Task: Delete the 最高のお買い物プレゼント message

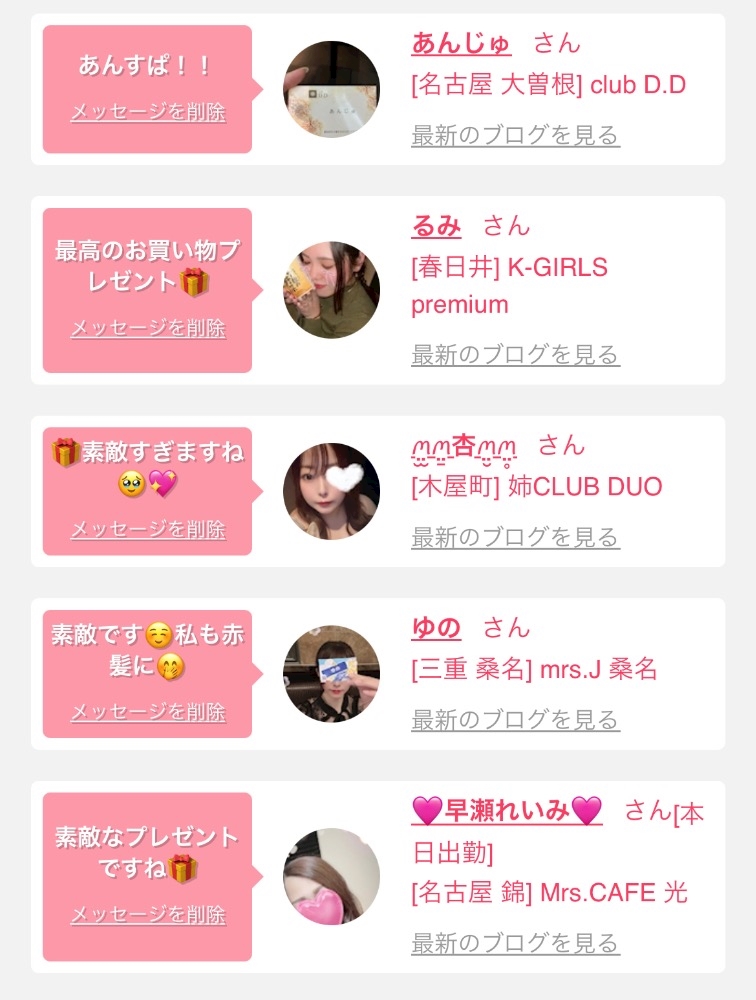Action: point(148,328)
